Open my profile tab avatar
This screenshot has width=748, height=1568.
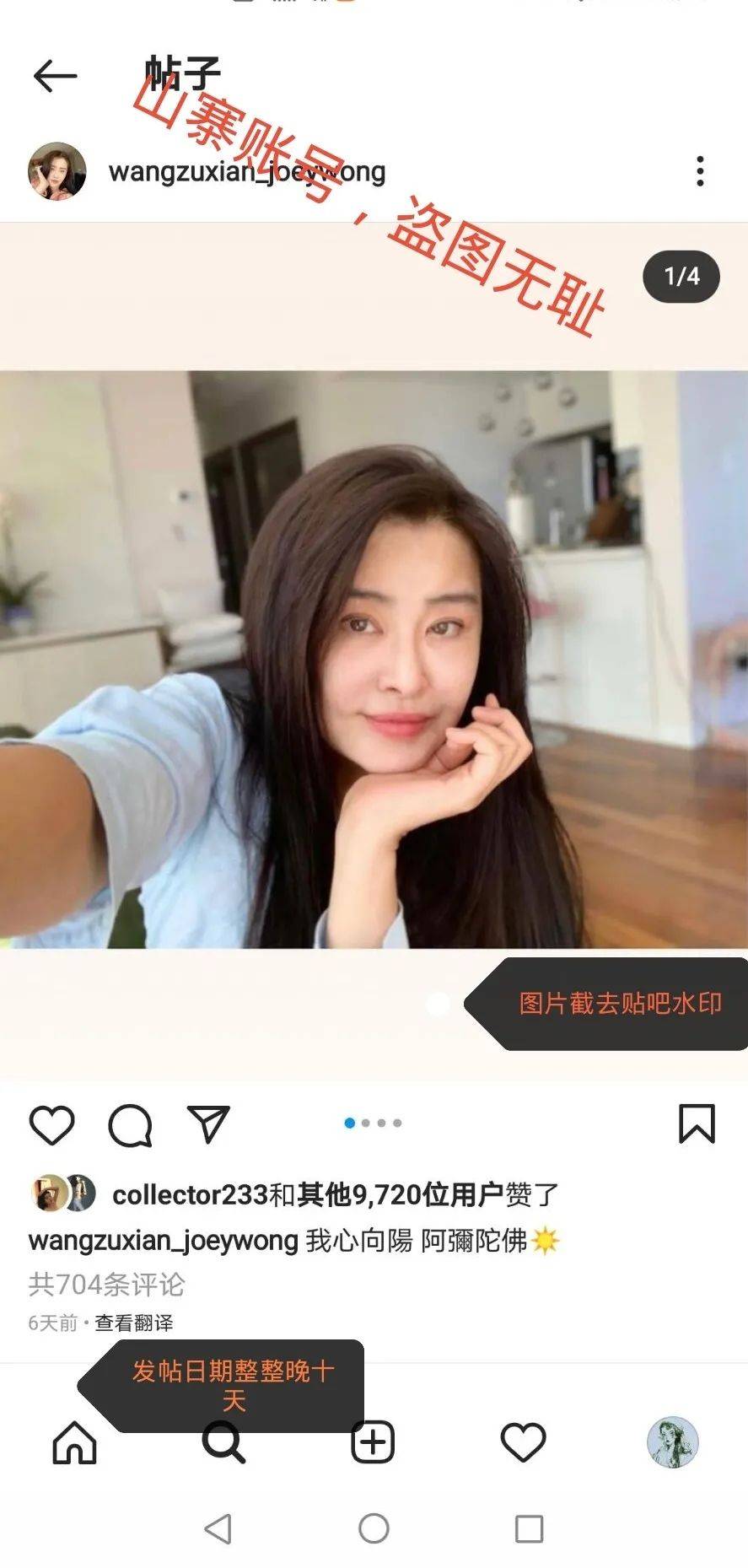[672, 1442]
